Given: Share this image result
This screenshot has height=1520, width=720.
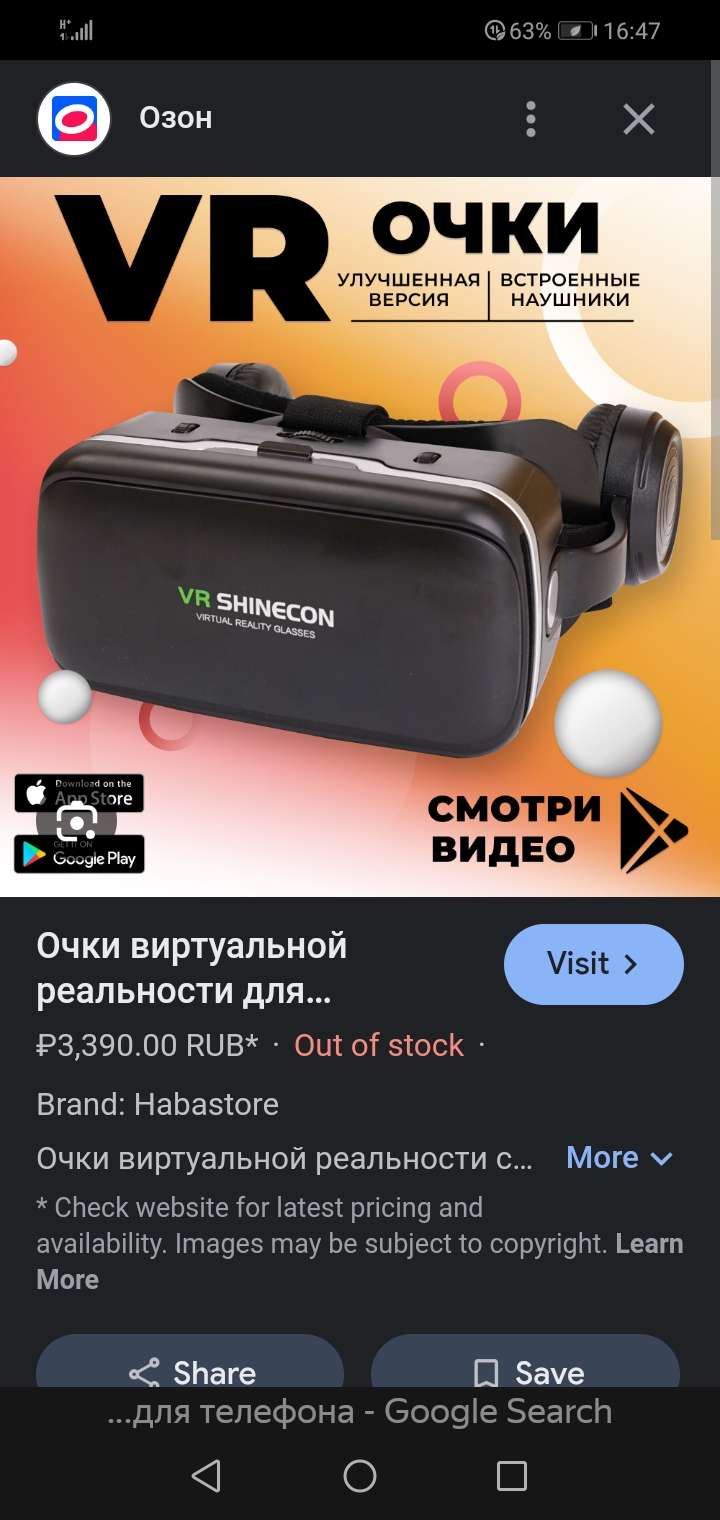Looking at the screenshot, I should point(191,1371).
